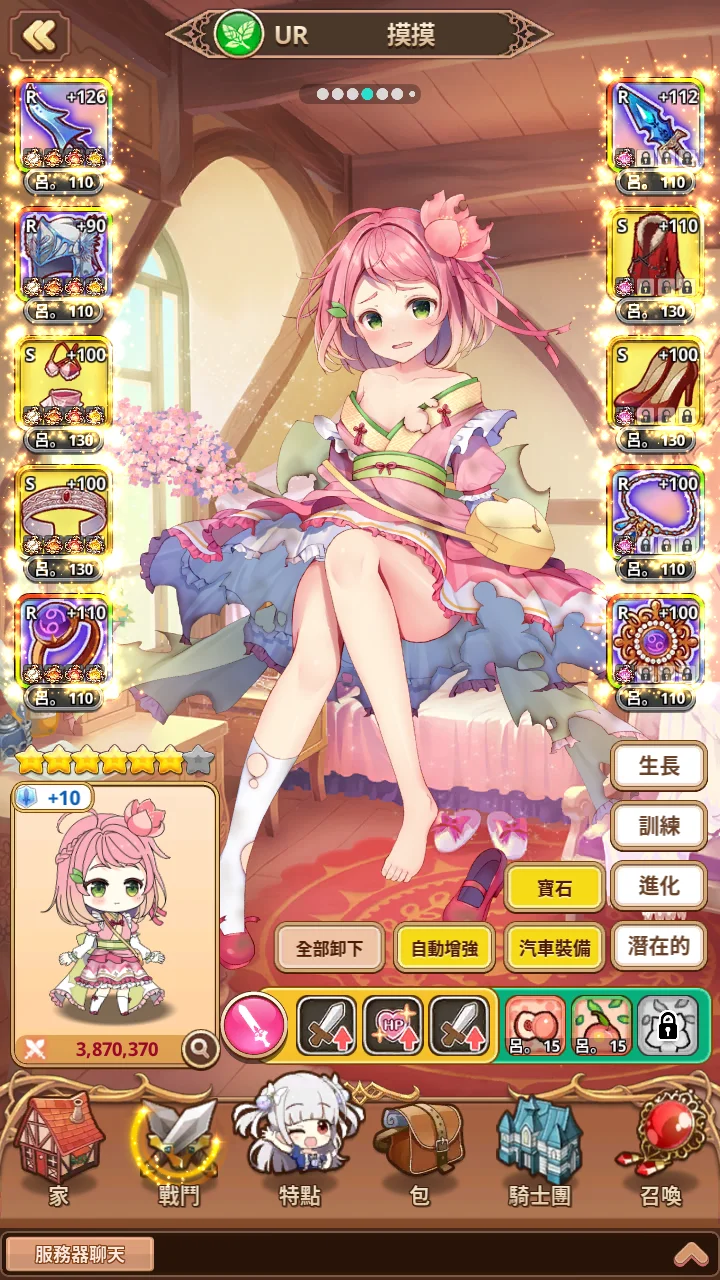The image size is (720, 1280).
Task: Go back with the double-arrow button
Action: point(39,36)
